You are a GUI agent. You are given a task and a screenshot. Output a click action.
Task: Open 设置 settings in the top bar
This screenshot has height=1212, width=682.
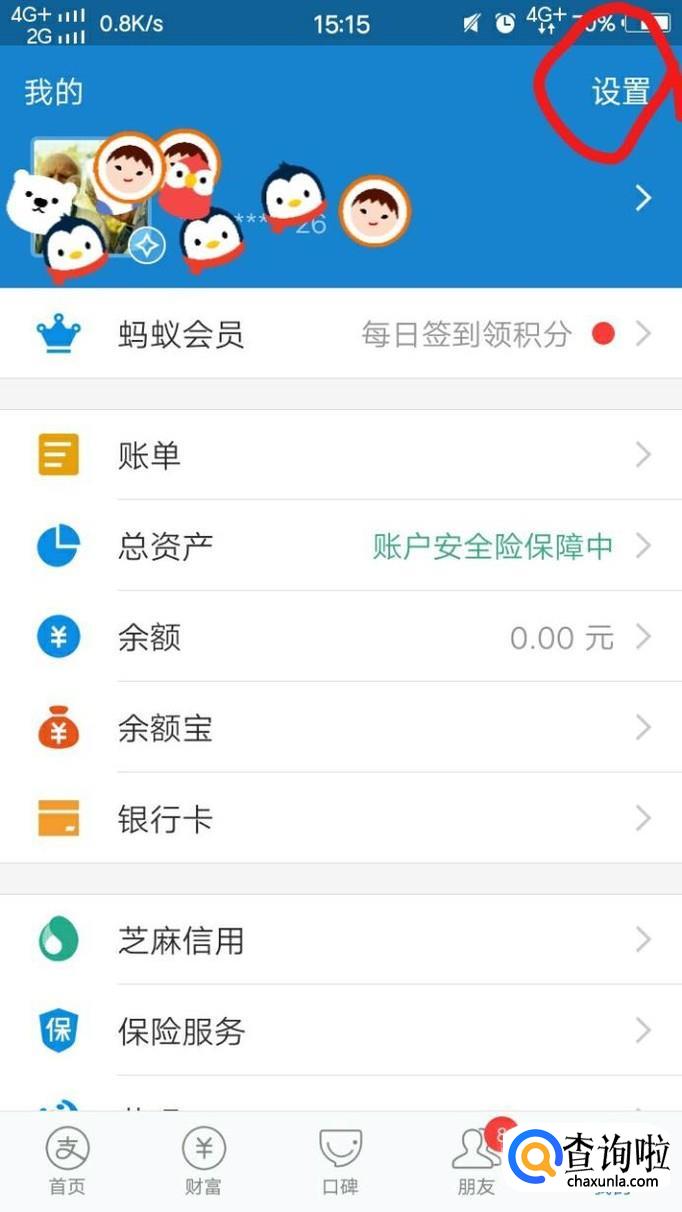coord(620,92)
